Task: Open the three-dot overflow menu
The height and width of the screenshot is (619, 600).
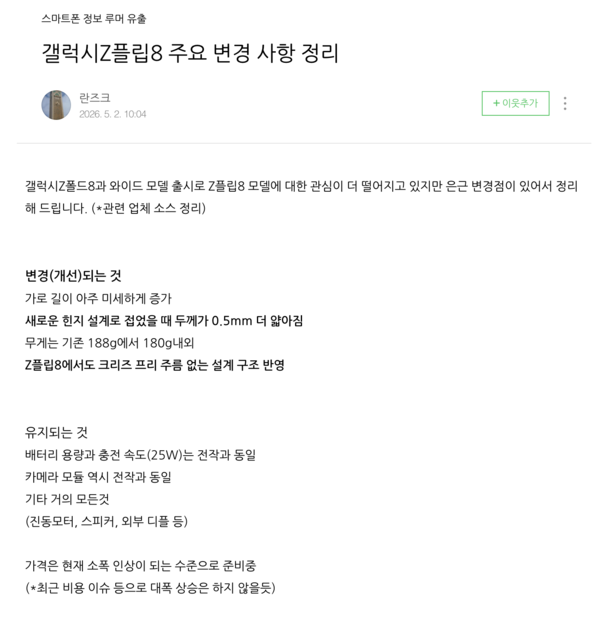Action: 565,103
